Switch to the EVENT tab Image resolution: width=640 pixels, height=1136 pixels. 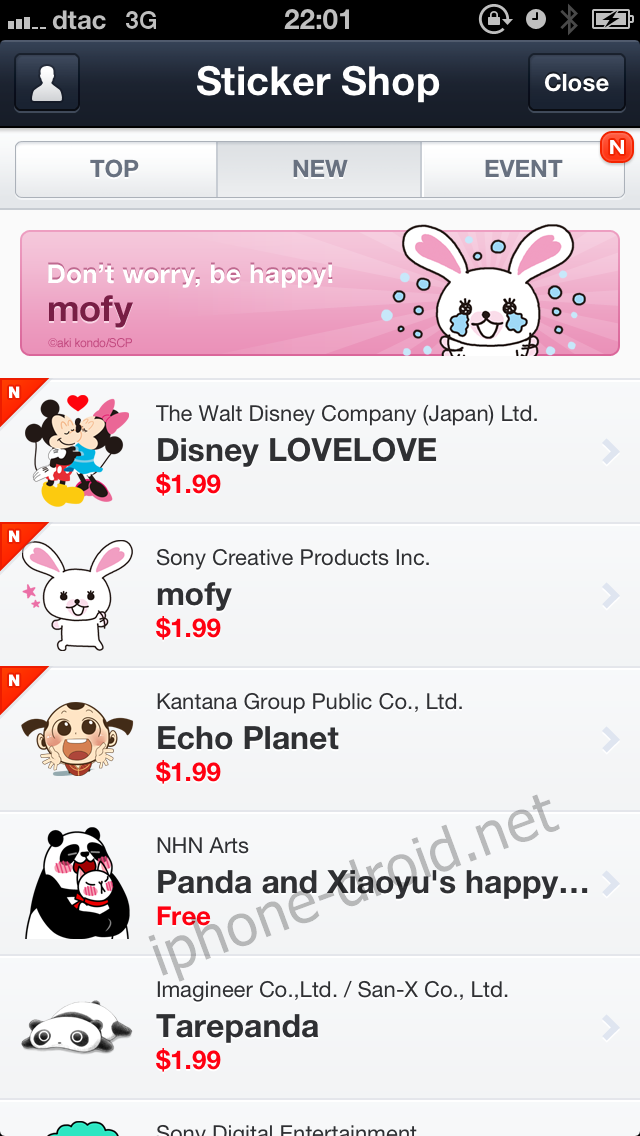pyautogui.click(x=523, y=169)
